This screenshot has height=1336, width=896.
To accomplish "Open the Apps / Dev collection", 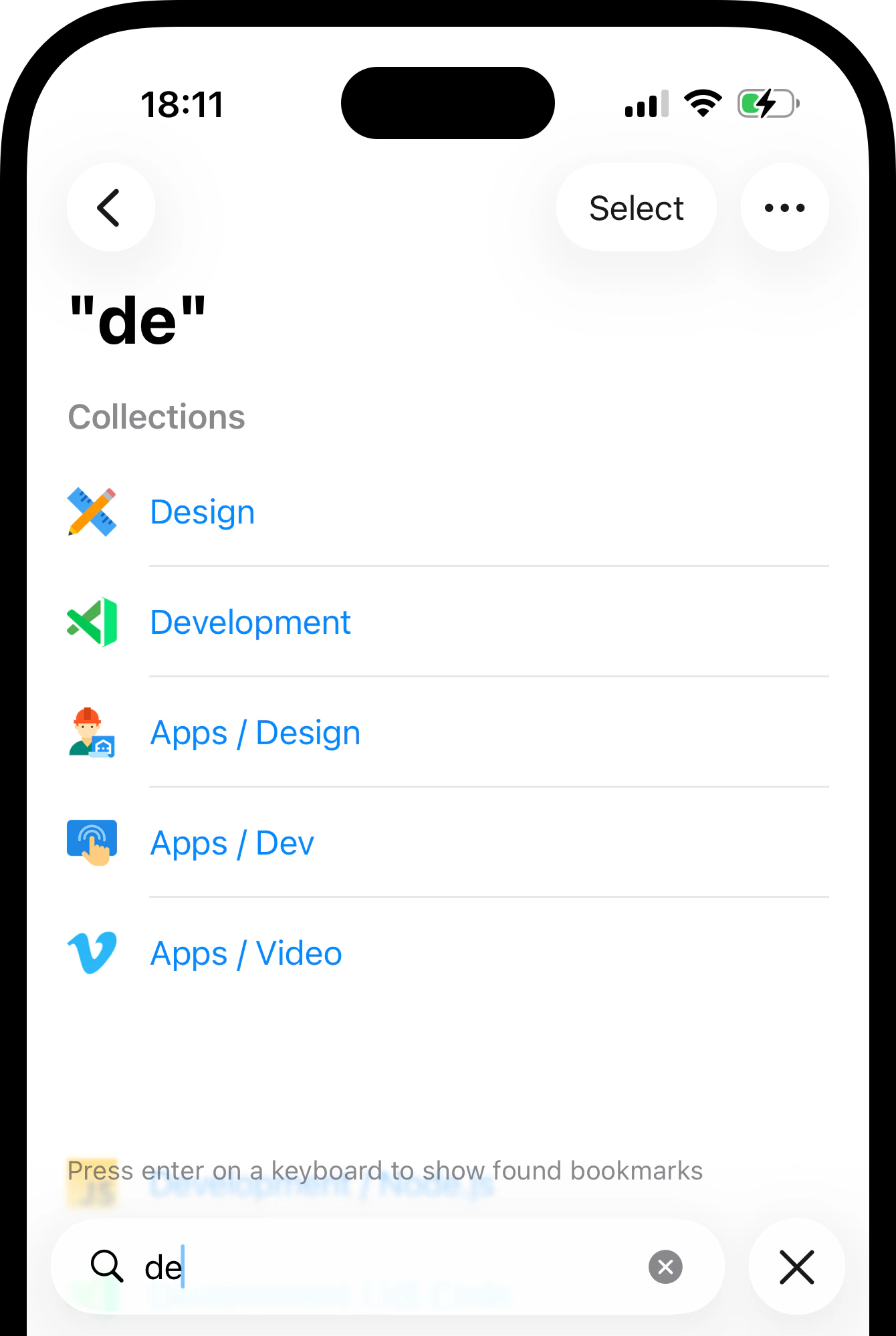I will click(x=232, y=843).
